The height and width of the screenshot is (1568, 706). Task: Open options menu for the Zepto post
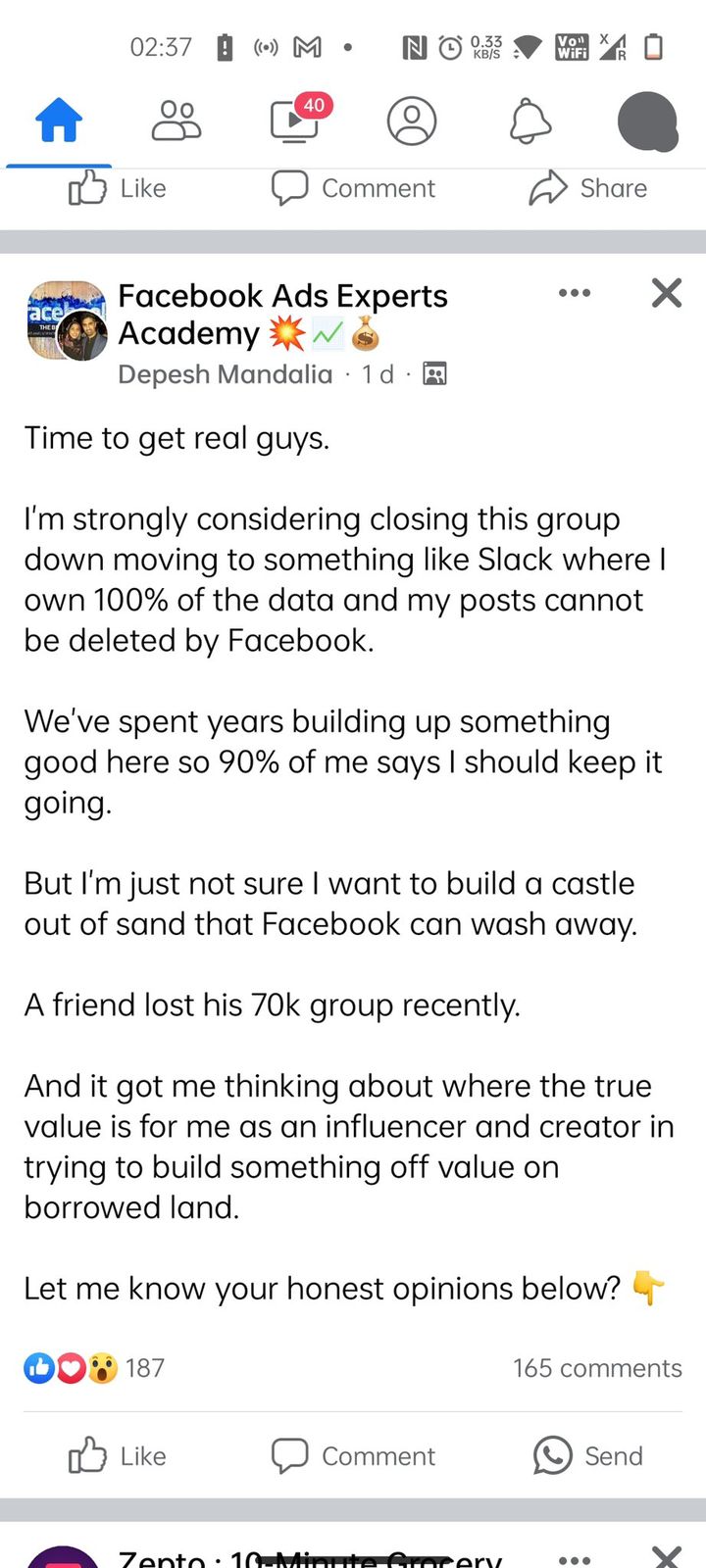coord(575,1559)
